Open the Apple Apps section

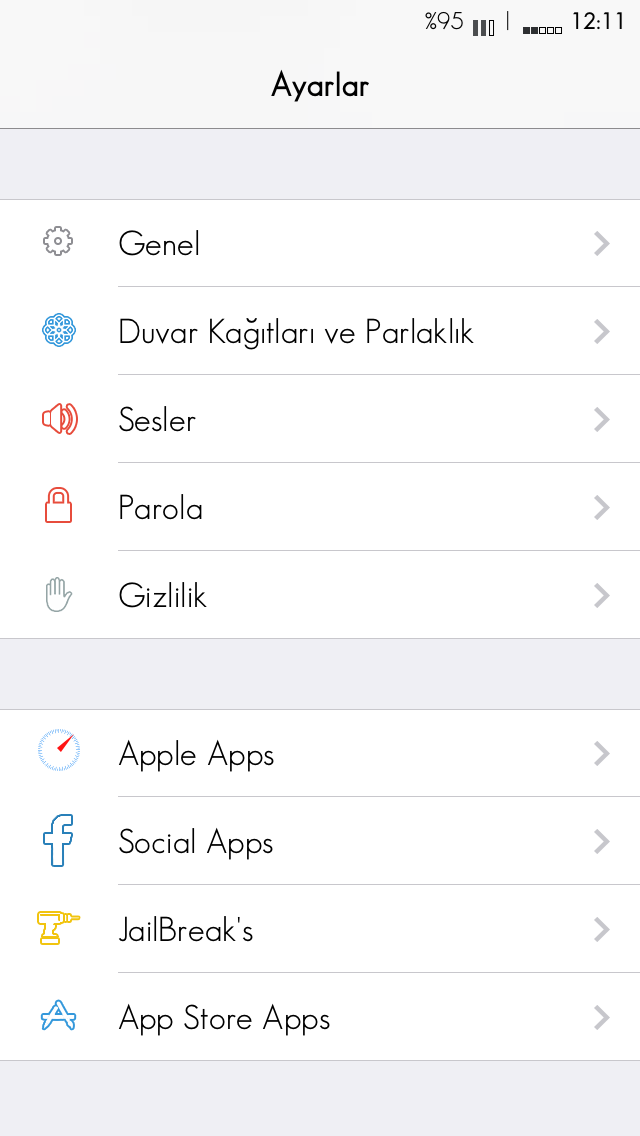(320, 753)
